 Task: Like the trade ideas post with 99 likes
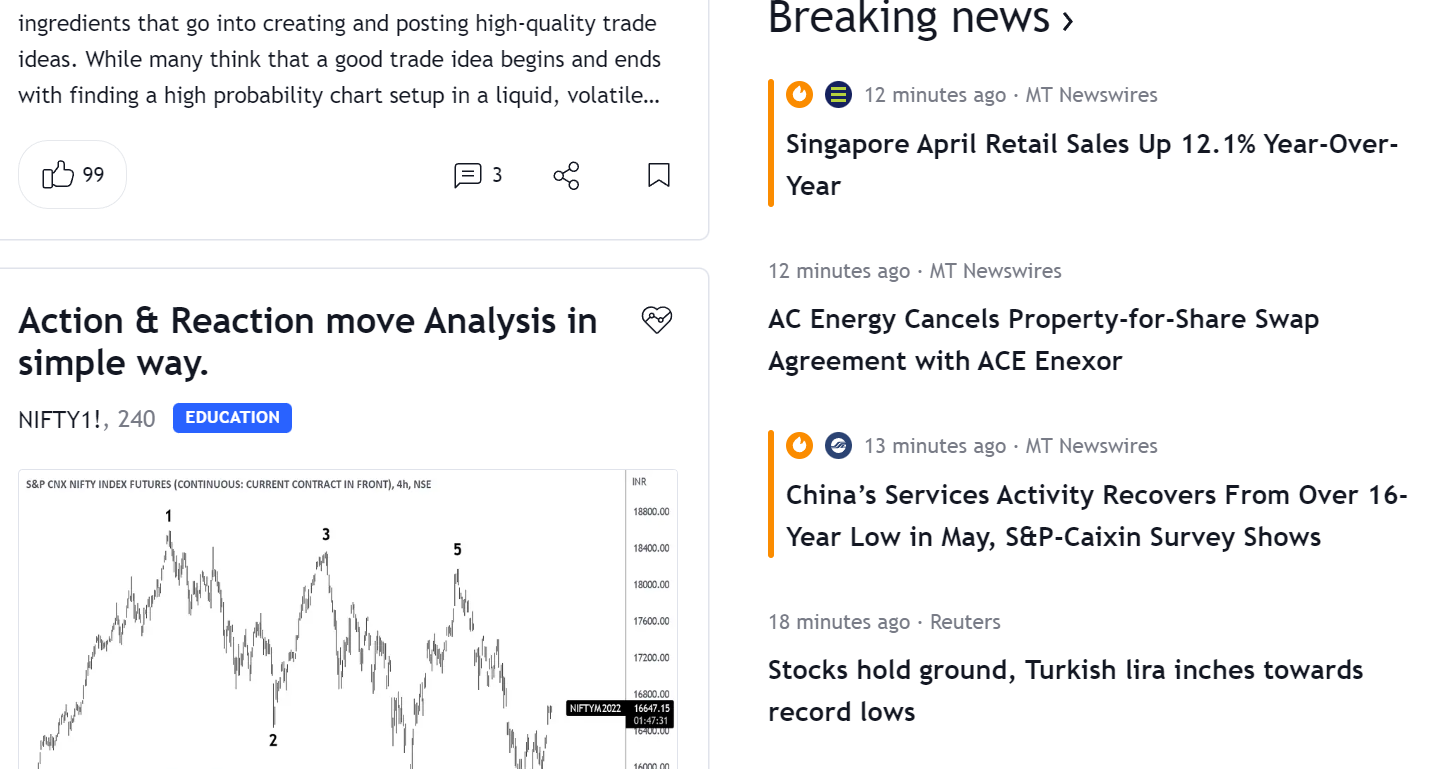[x=72, y=175]
